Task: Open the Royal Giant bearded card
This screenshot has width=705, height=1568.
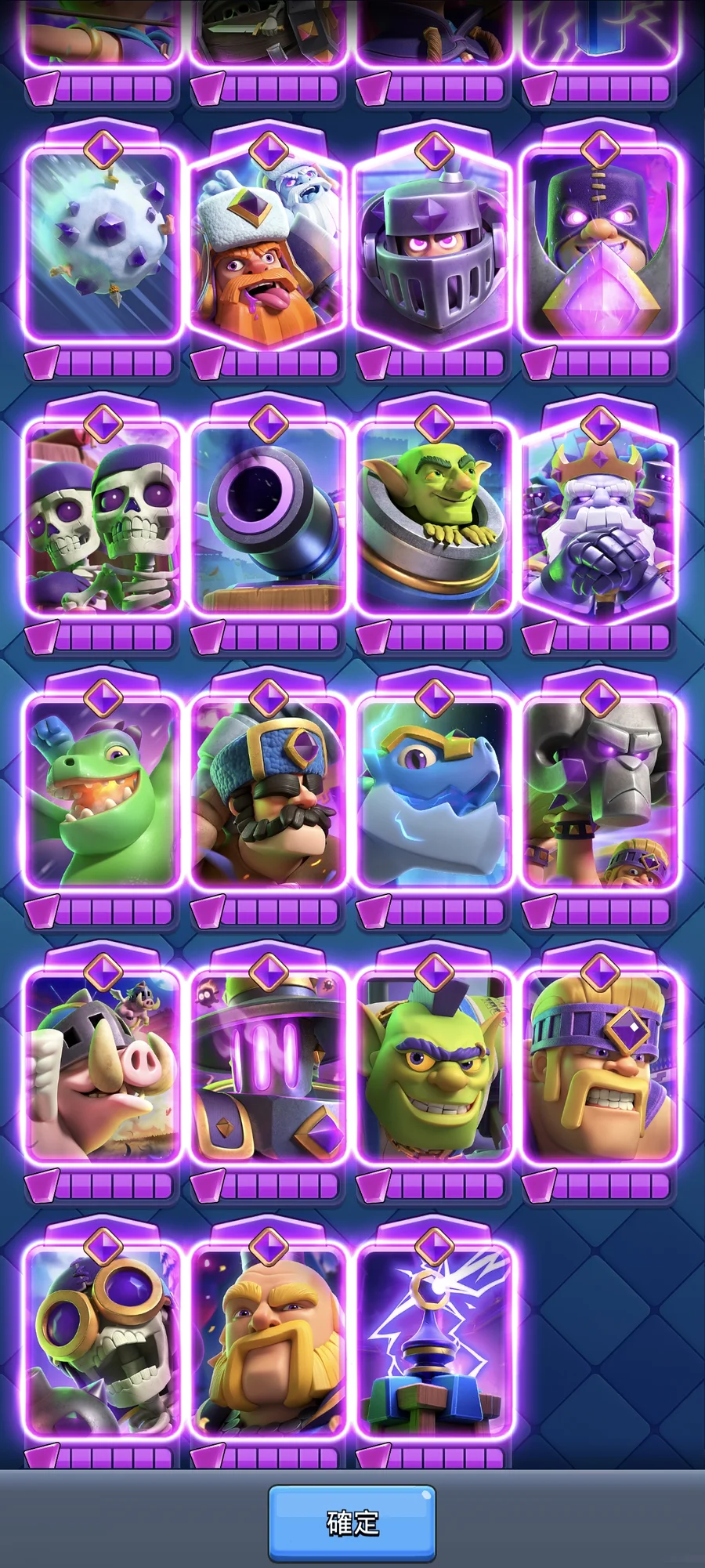Action: pos(268,1342)
